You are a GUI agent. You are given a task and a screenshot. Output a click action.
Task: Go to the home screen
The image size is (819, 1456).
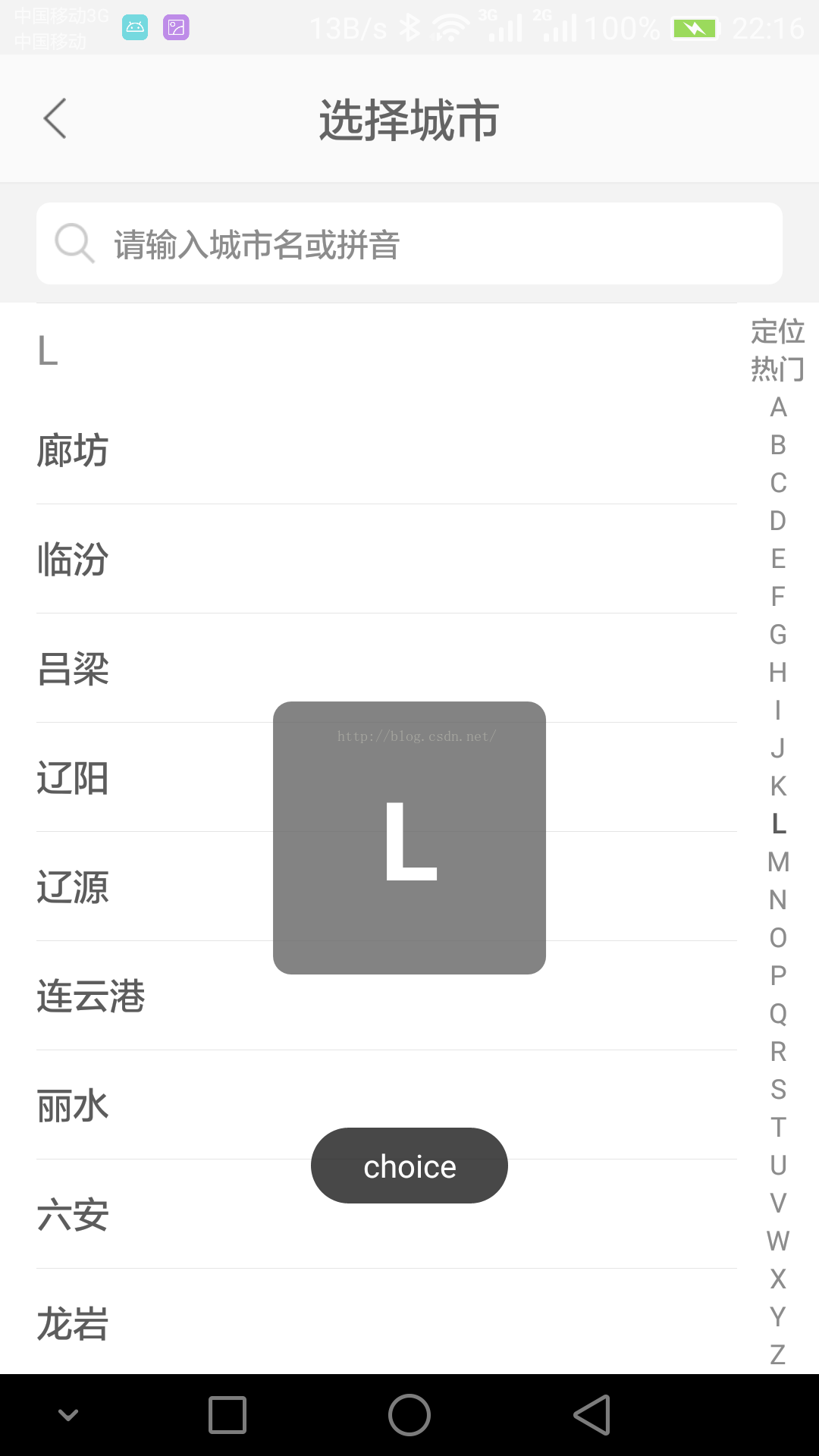coord(409,1415)
